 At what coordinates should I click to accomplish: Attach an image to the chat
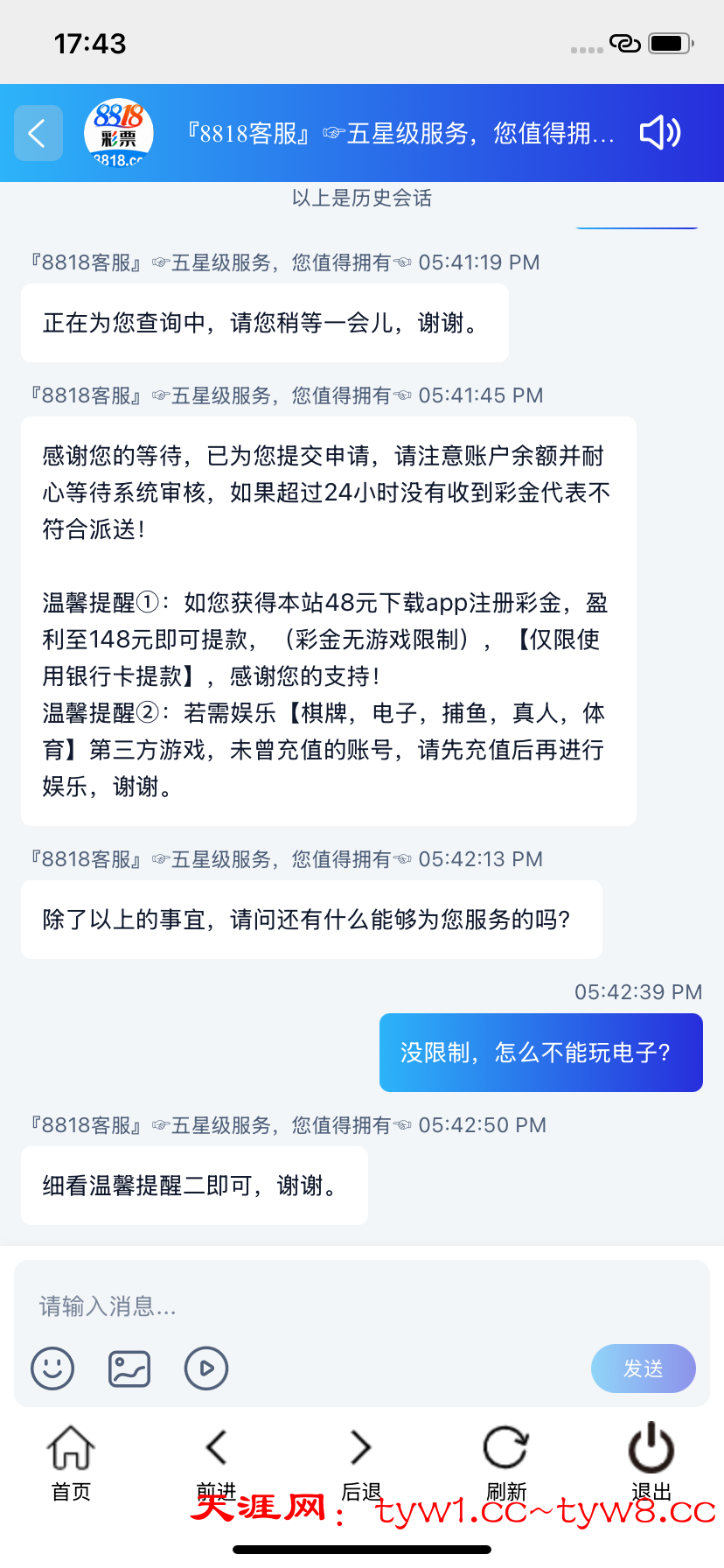coord(129,1368)
